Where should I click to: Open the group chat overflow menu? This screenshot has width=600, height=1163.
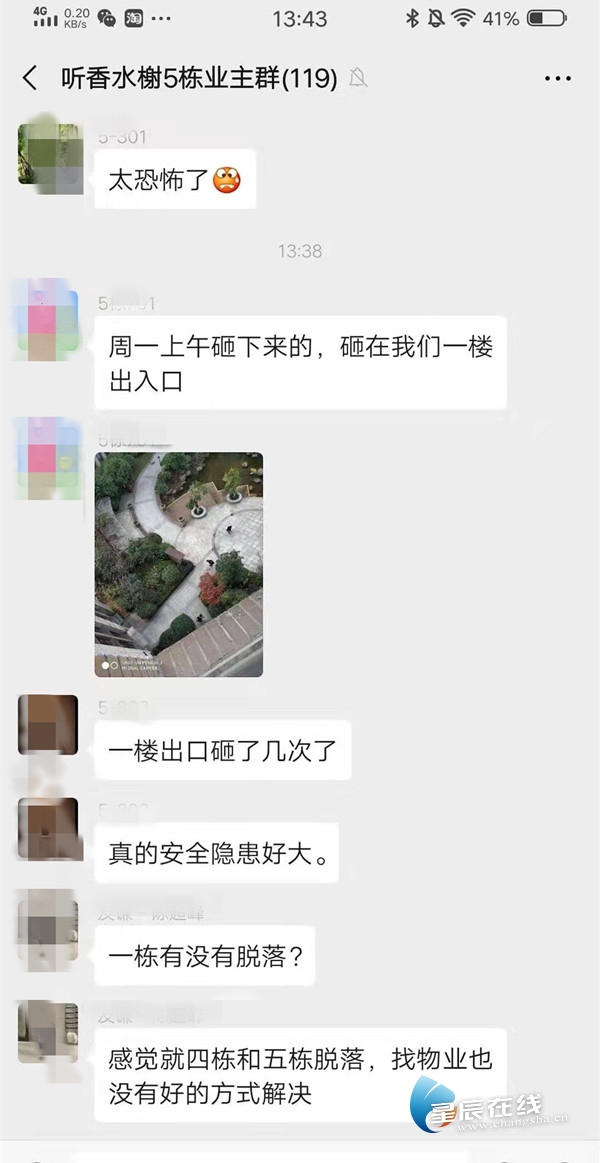557,78
